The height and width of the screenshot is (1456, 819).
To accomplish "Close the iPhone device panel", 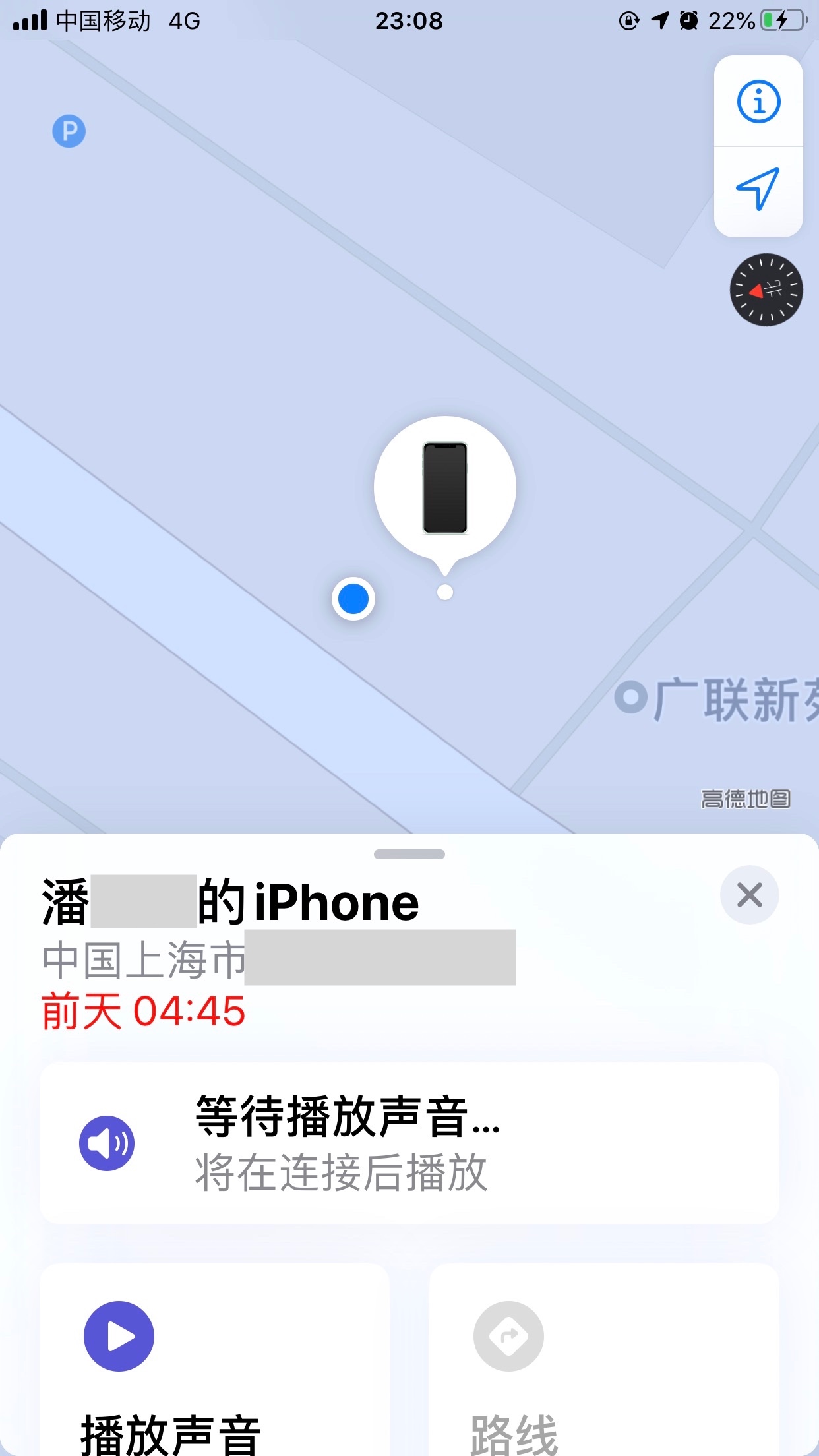I will (749, 895).
